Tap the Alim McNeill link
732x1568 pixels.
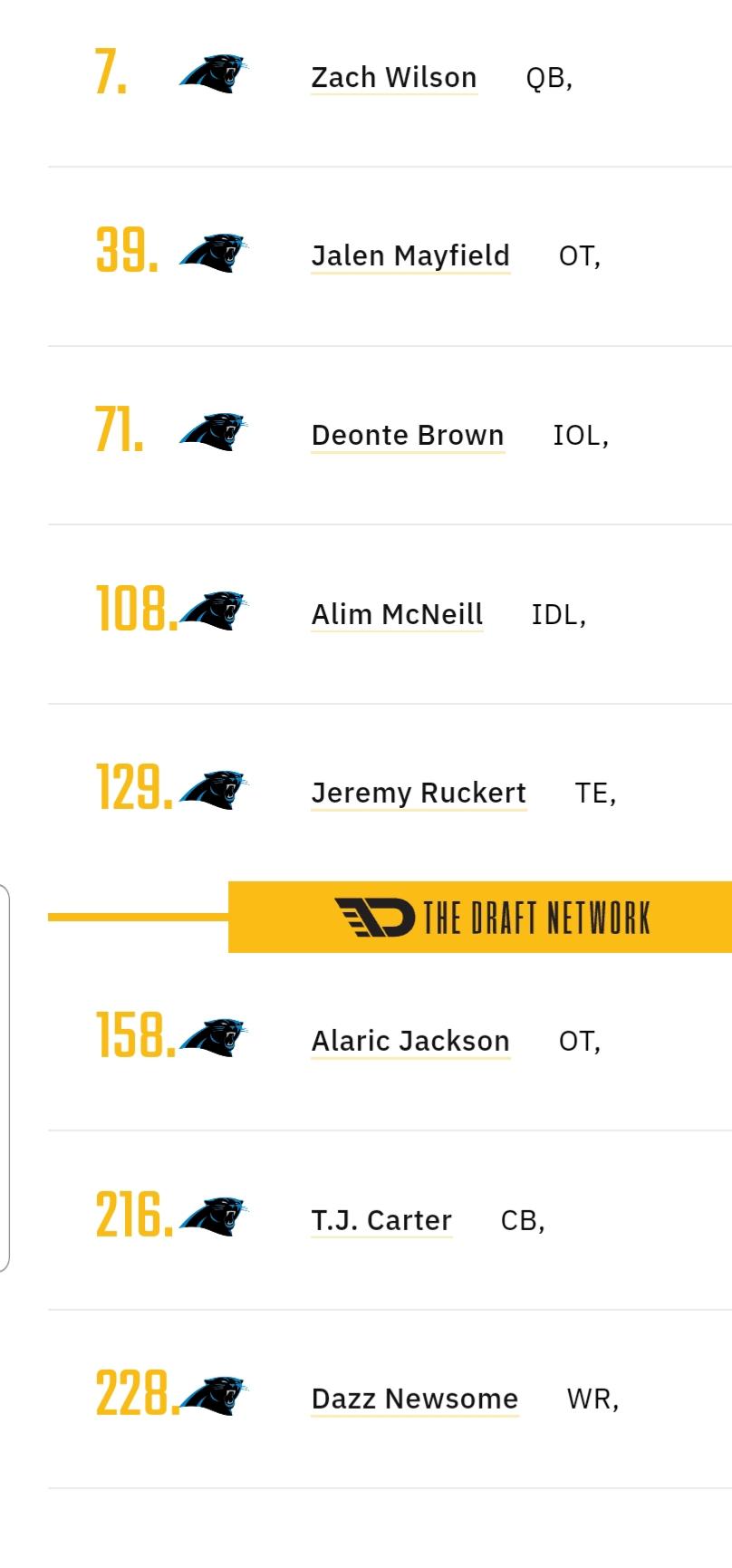tap(397, 615)
